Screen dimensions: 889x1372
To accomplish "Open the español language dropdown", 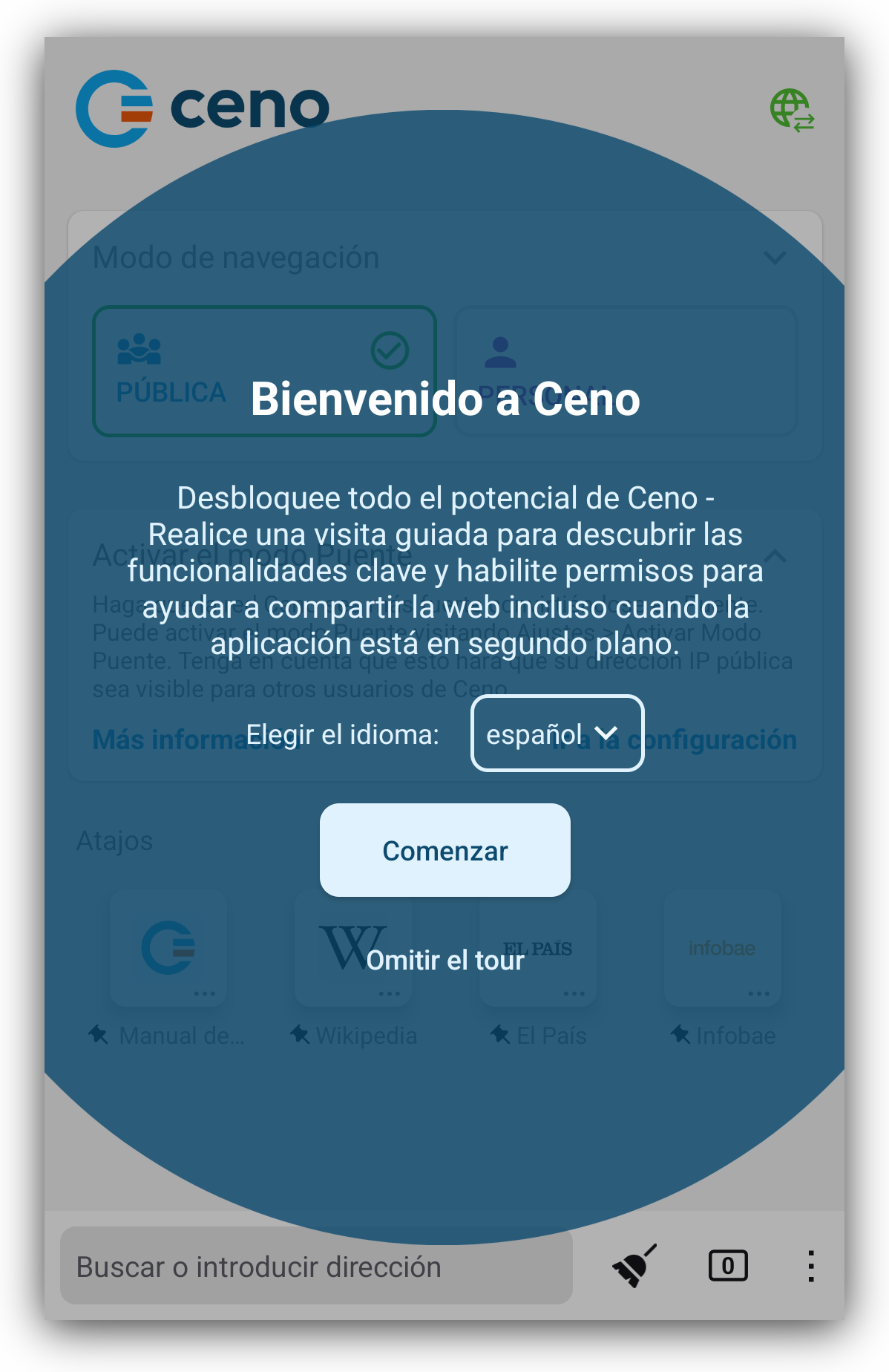I will click(x=557, y=735).
